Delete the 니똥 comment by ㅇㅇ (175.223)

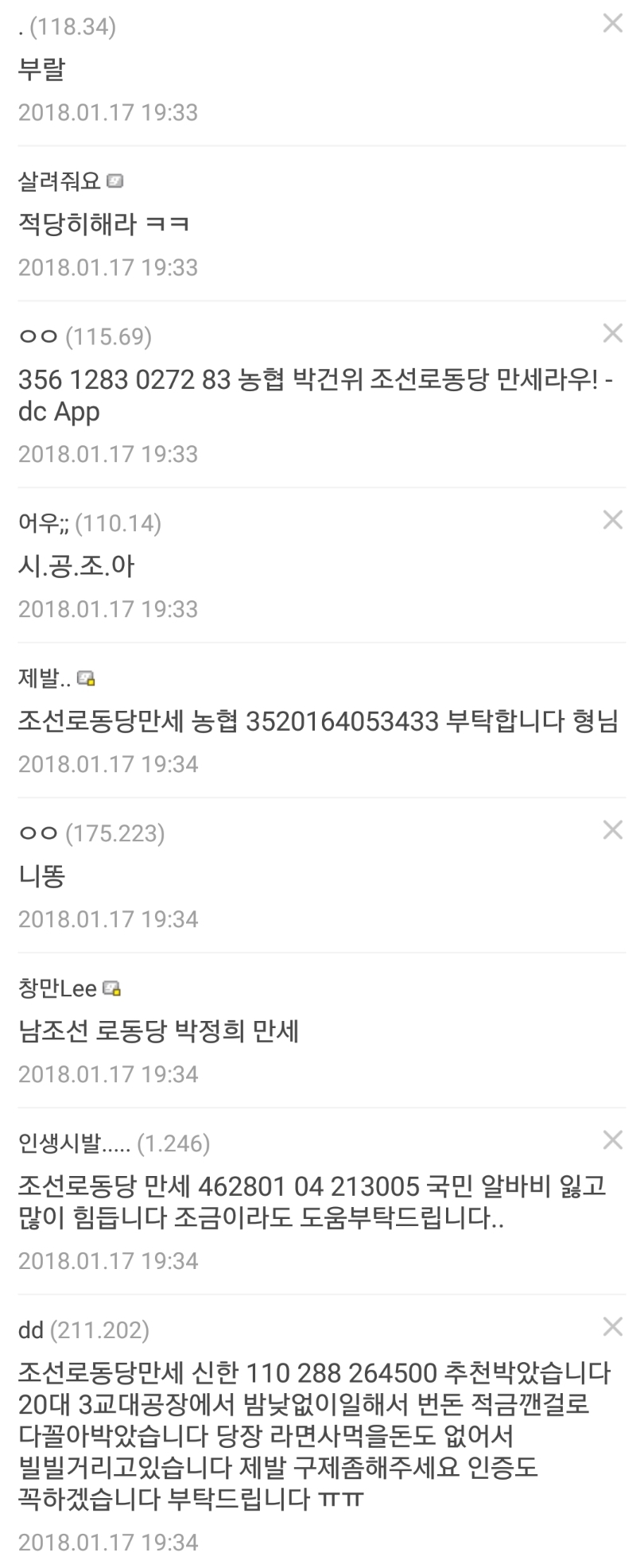[x=613, y=830]
